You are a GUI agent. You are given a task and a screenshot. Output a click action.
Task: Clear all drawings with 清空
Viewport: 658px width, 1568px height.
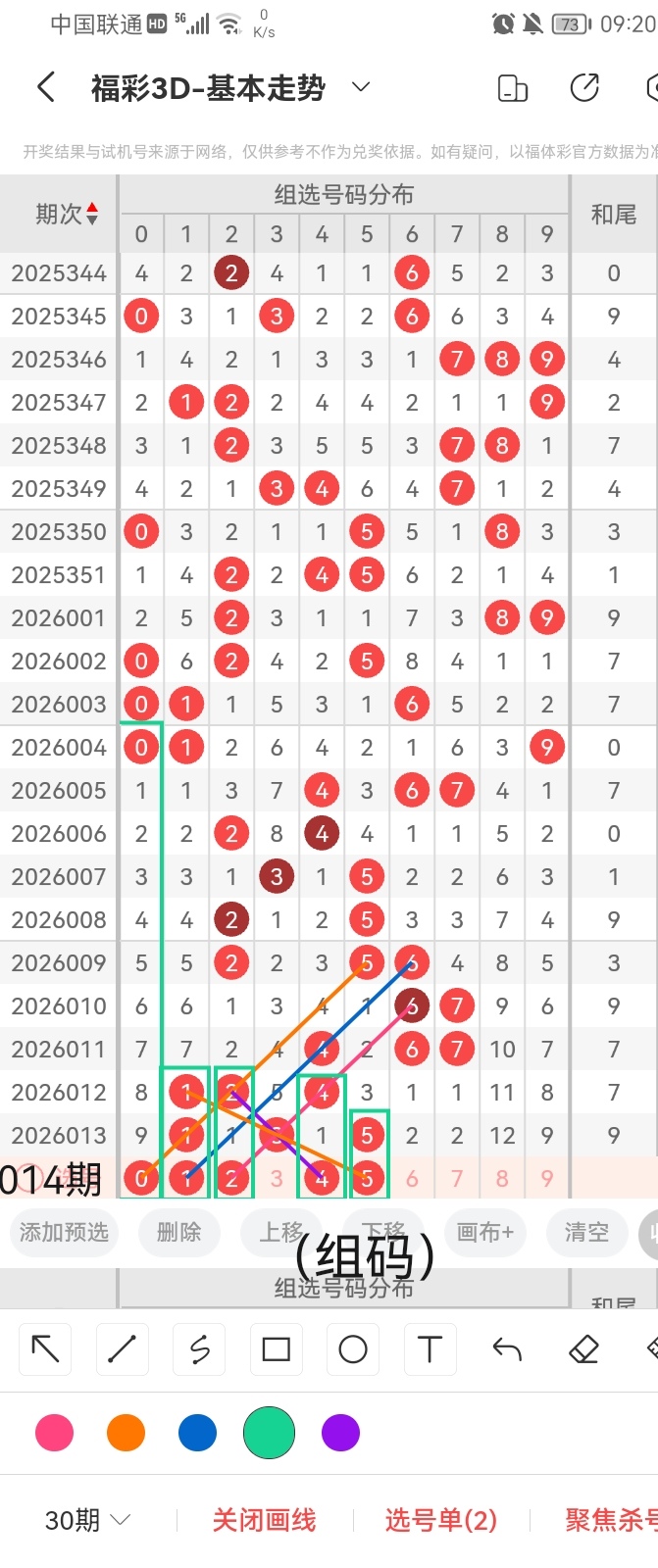point(586,1232)
